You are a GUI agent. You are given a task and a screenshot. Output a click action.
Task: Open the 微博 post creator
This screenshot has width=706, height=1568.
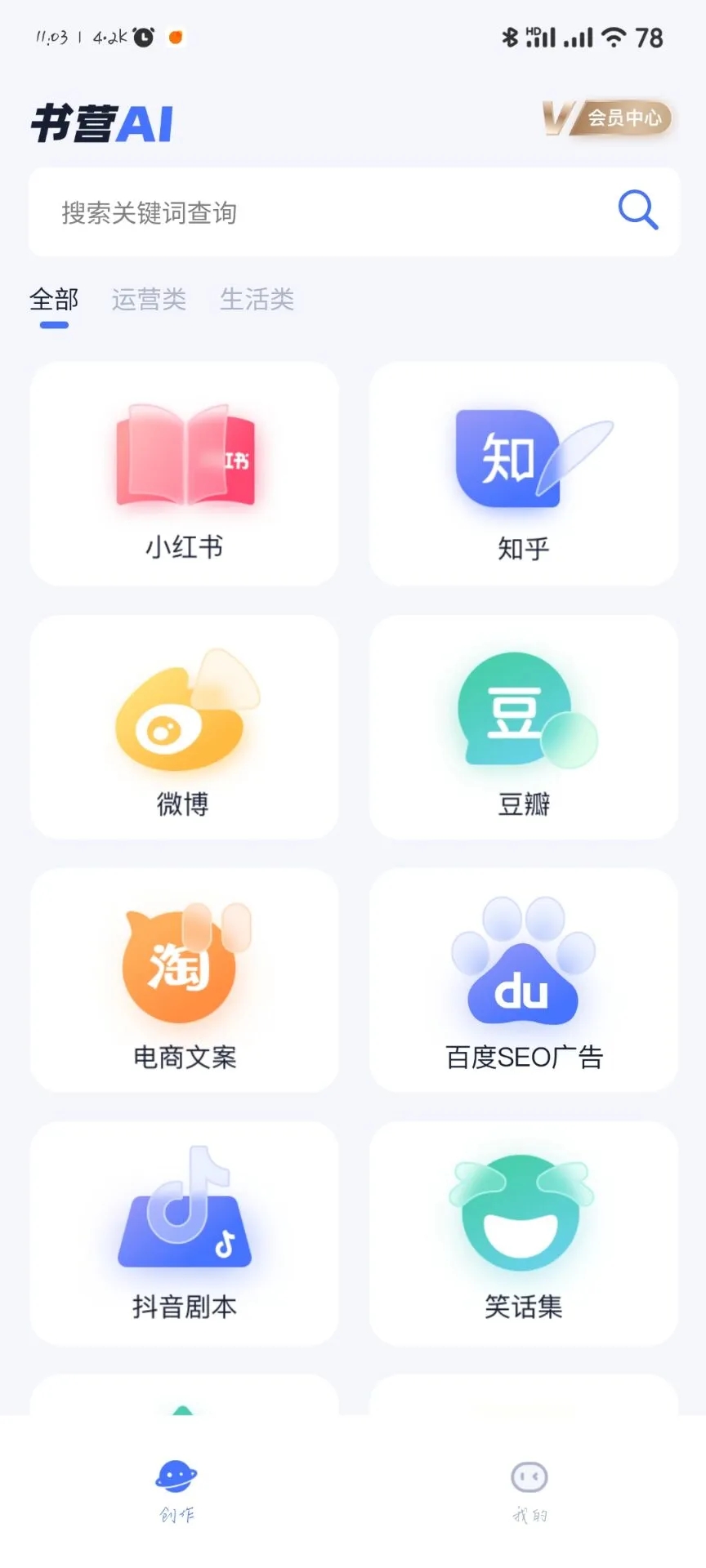click(184, 727)
